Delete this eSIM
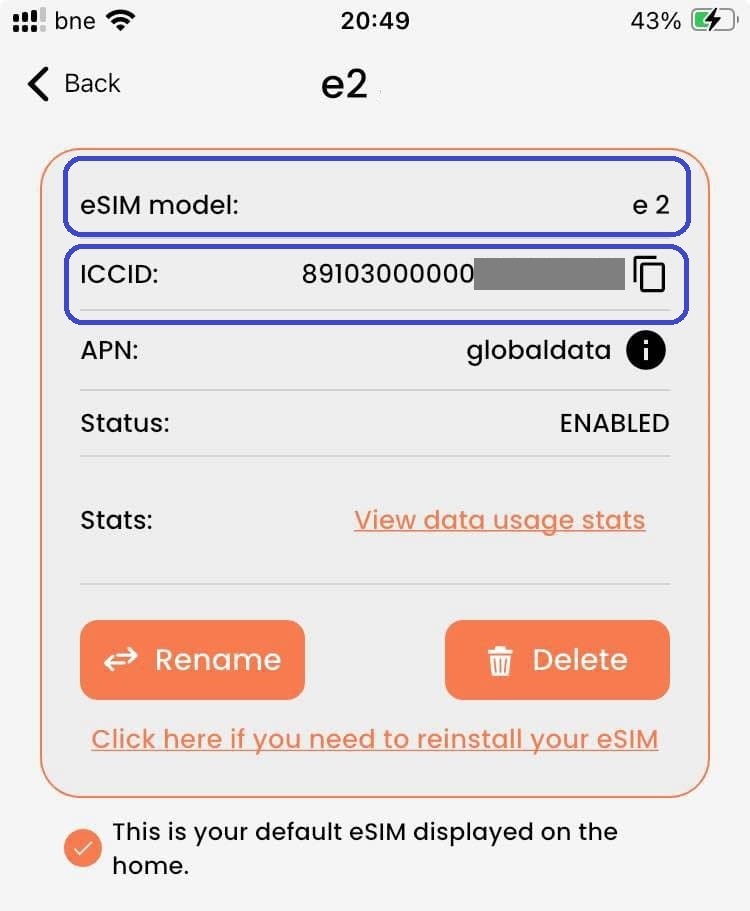This screenshot has height=911, width=750. click(x=557, y=660)
